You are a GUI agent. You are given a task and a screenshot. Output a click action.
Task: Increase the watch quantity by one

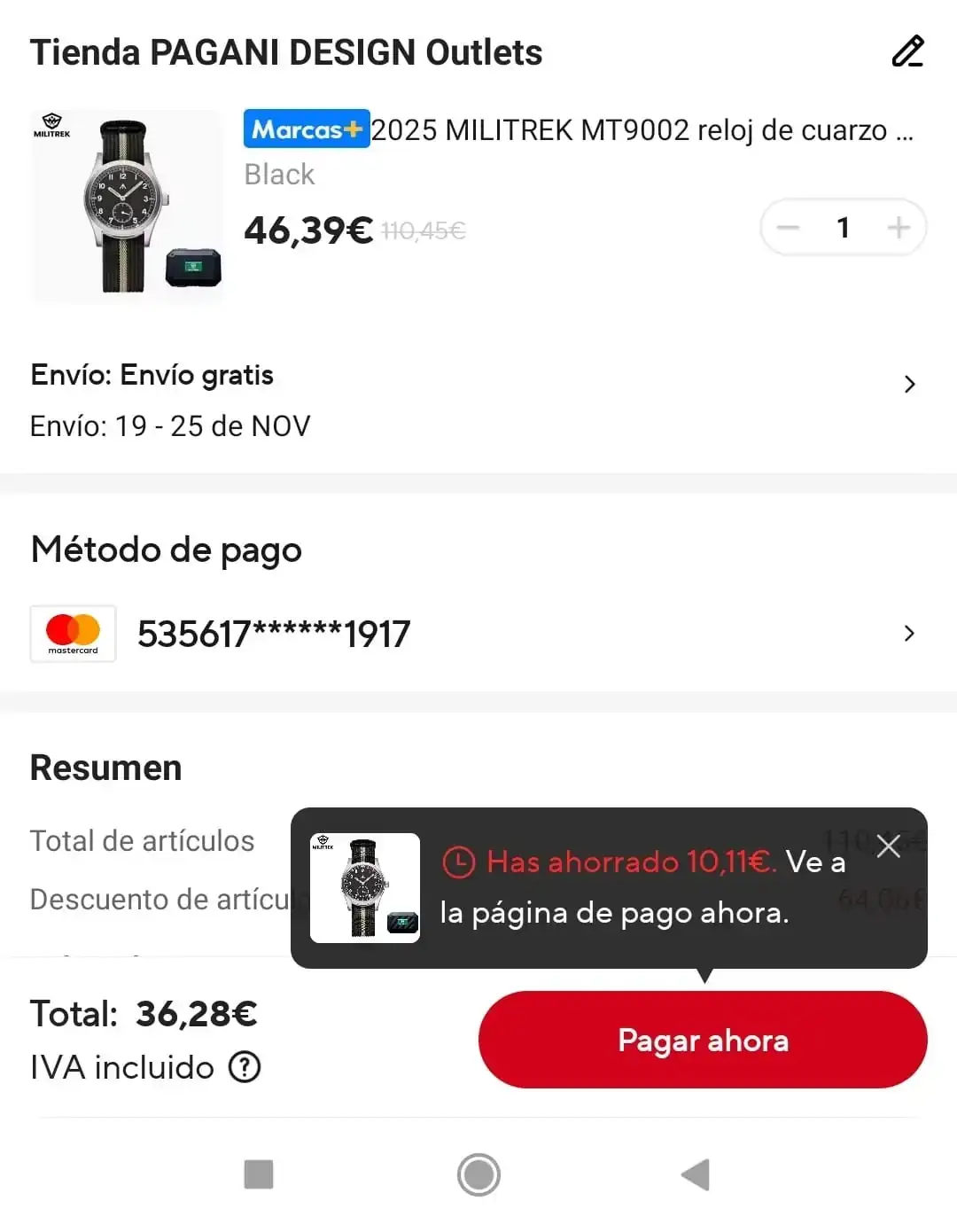[x=898, y=228]
